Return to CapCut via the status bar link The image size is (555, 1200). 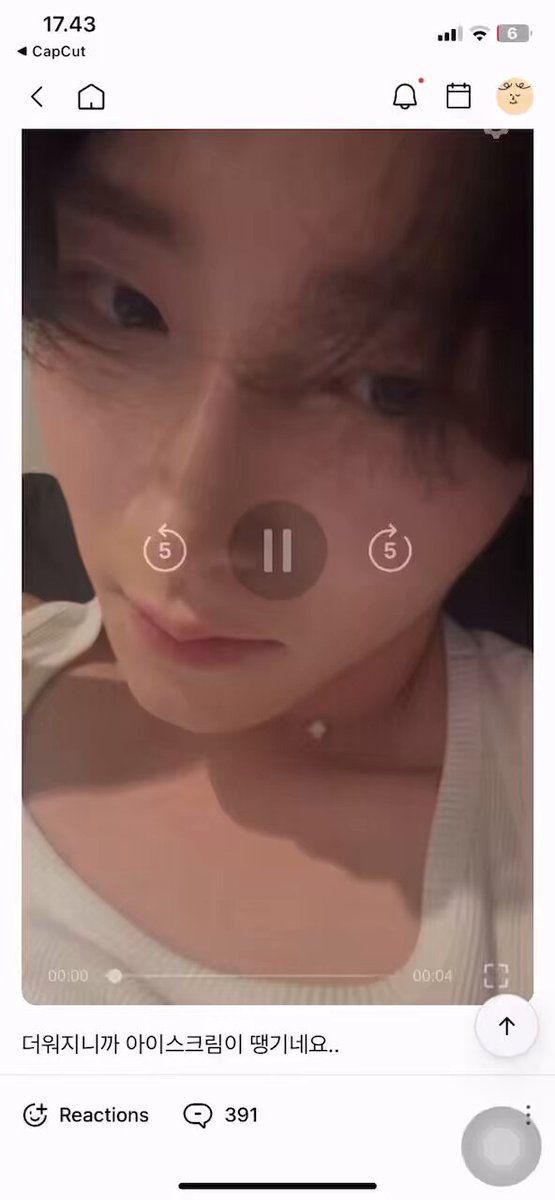click(x=51, y=51)
